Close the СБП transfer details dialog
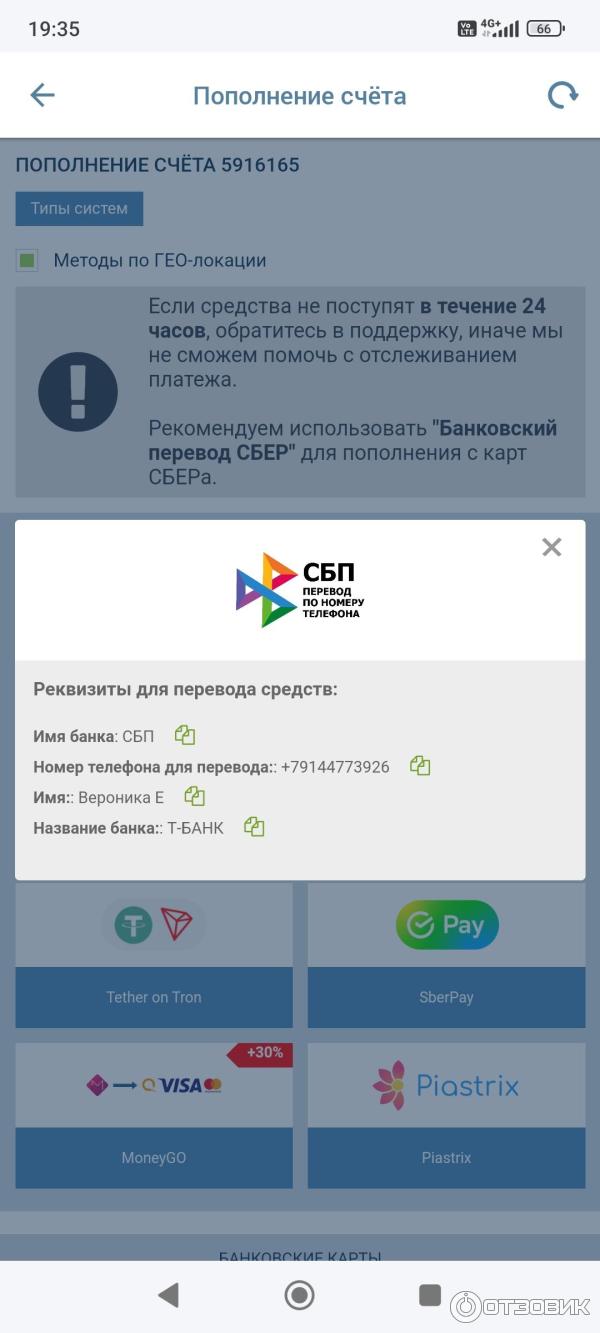 (551, 547)
